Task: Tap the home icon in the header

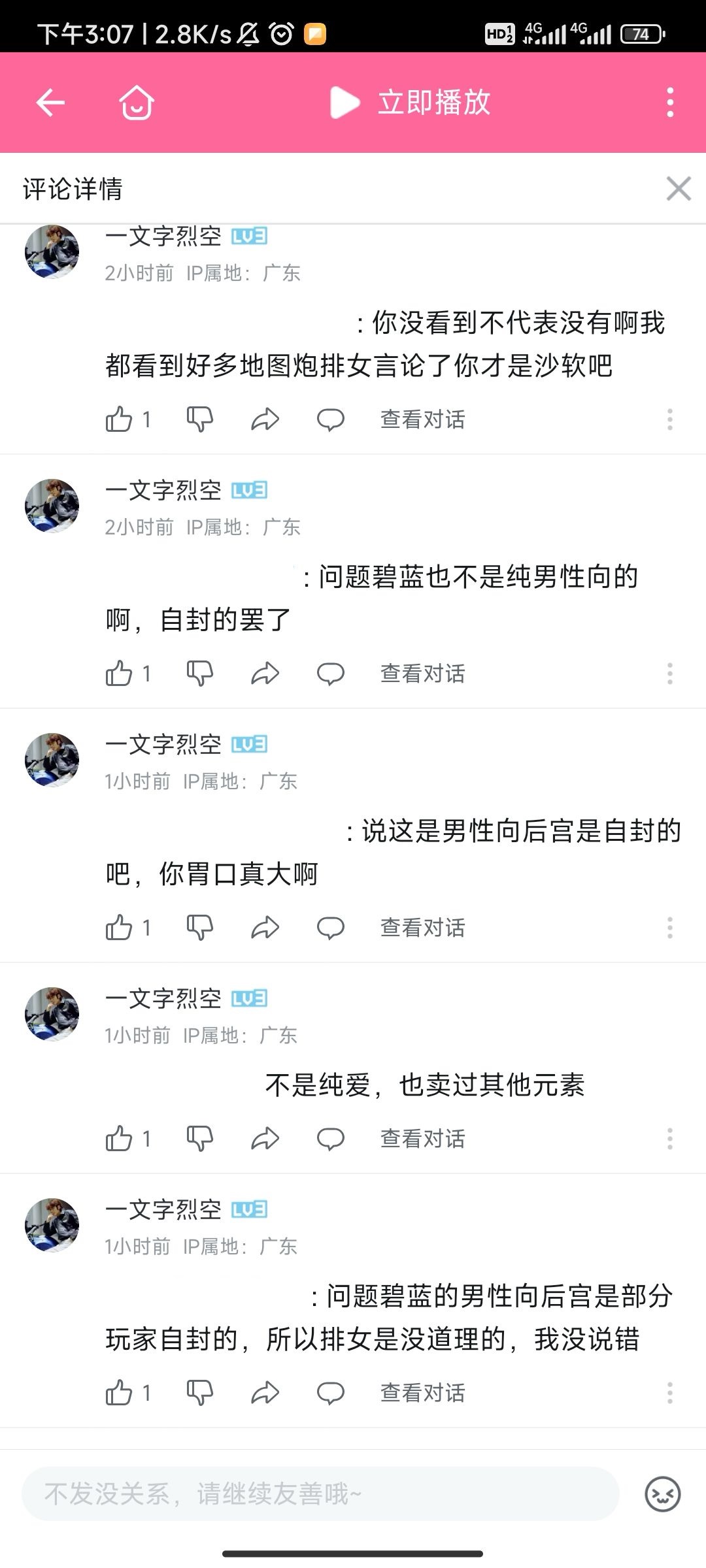Action: (137, 103)
